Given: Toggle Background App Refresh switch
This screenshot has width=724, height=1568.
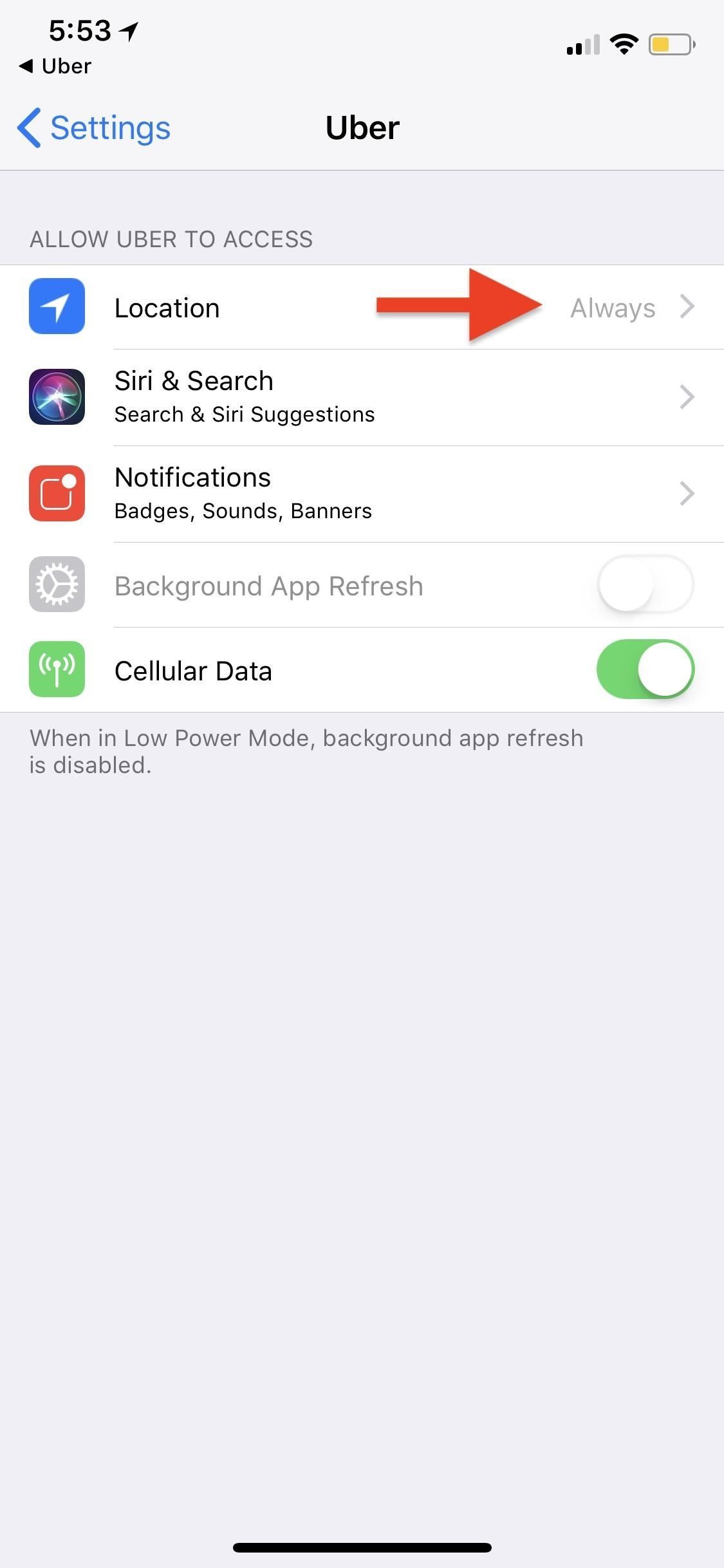Looking at the screenshot, I should tap(645, 585).
